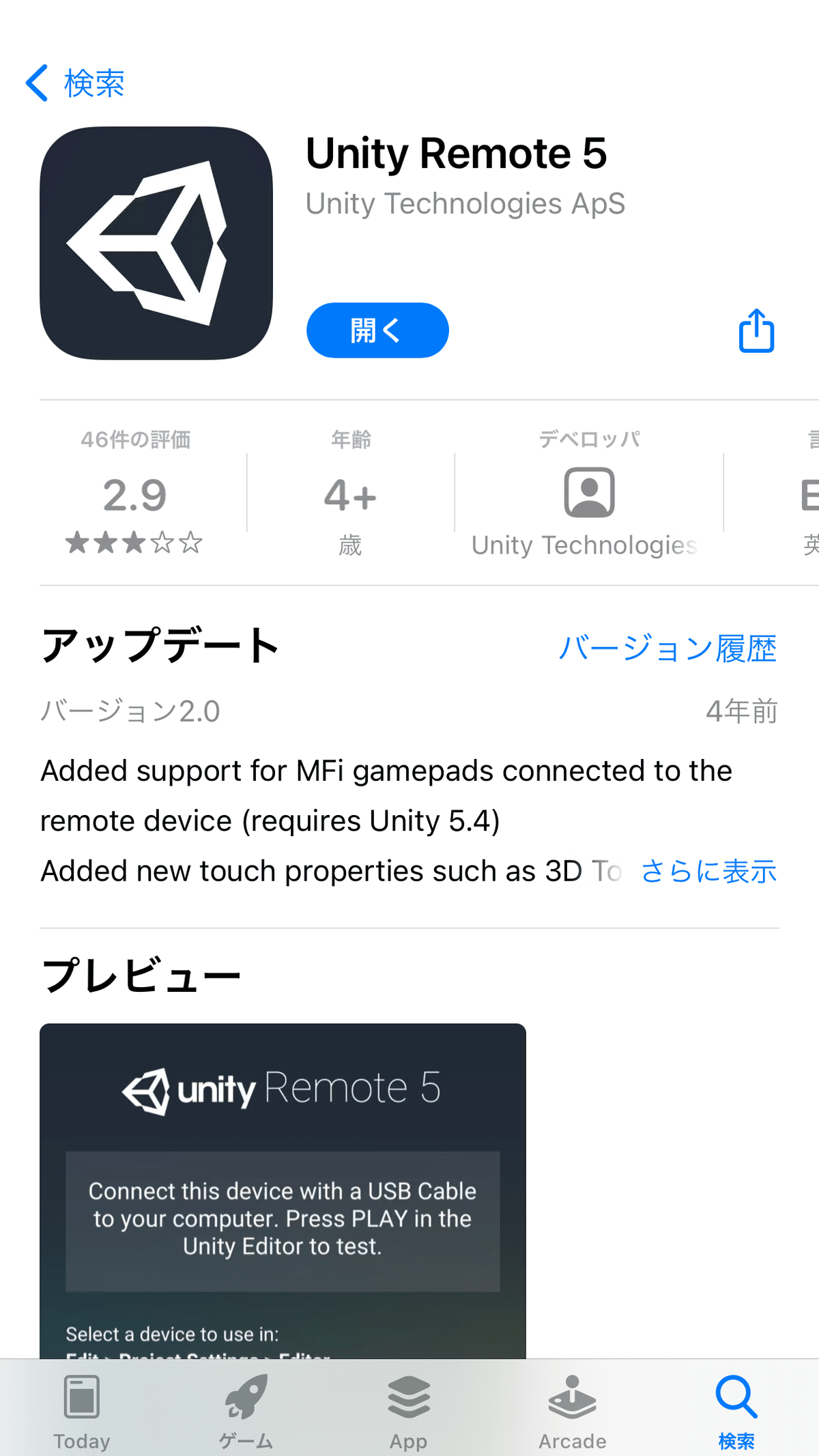Tap the Unity Technologies developer profile icon
Viewport: 819px width, 1456px height.
coord(588,491)
